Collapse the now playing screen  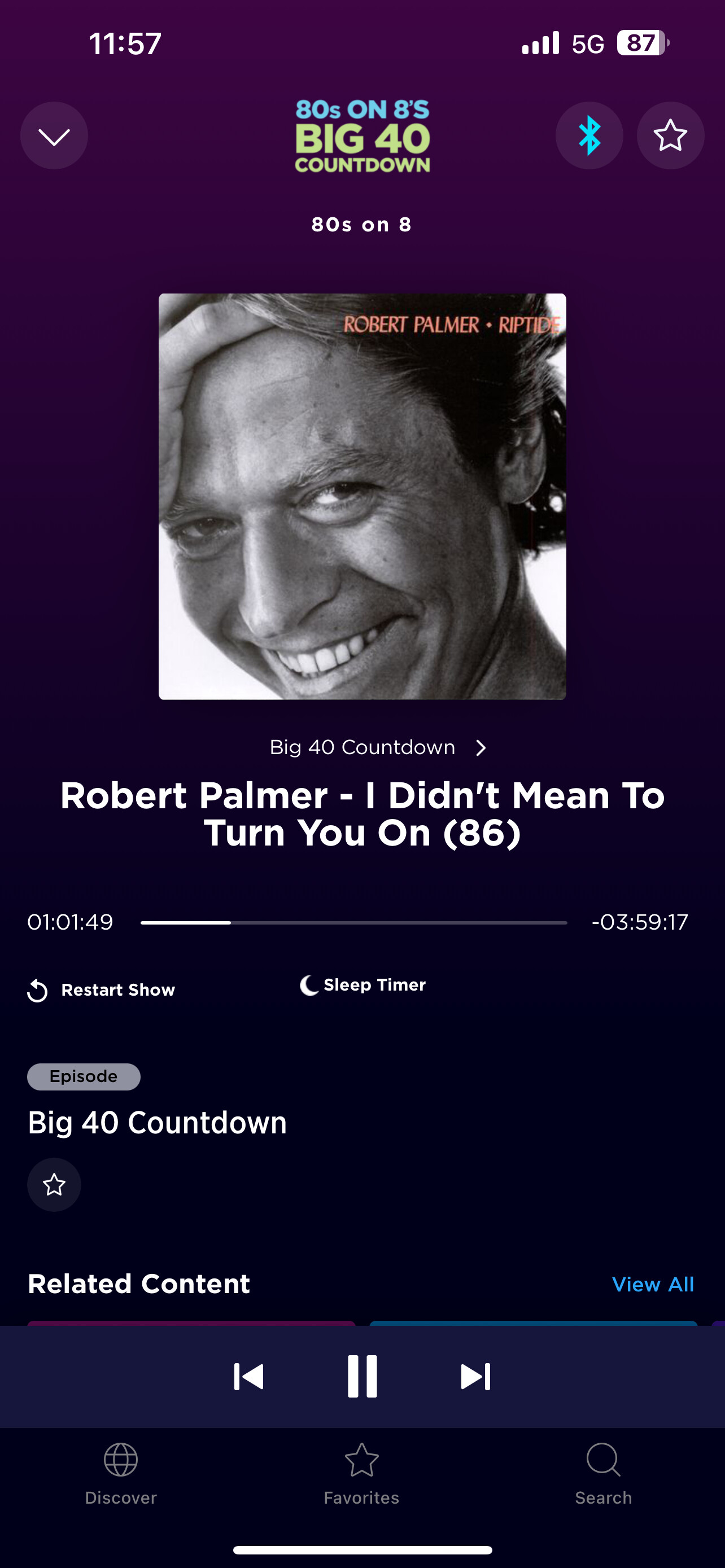[x=54, y=135]
